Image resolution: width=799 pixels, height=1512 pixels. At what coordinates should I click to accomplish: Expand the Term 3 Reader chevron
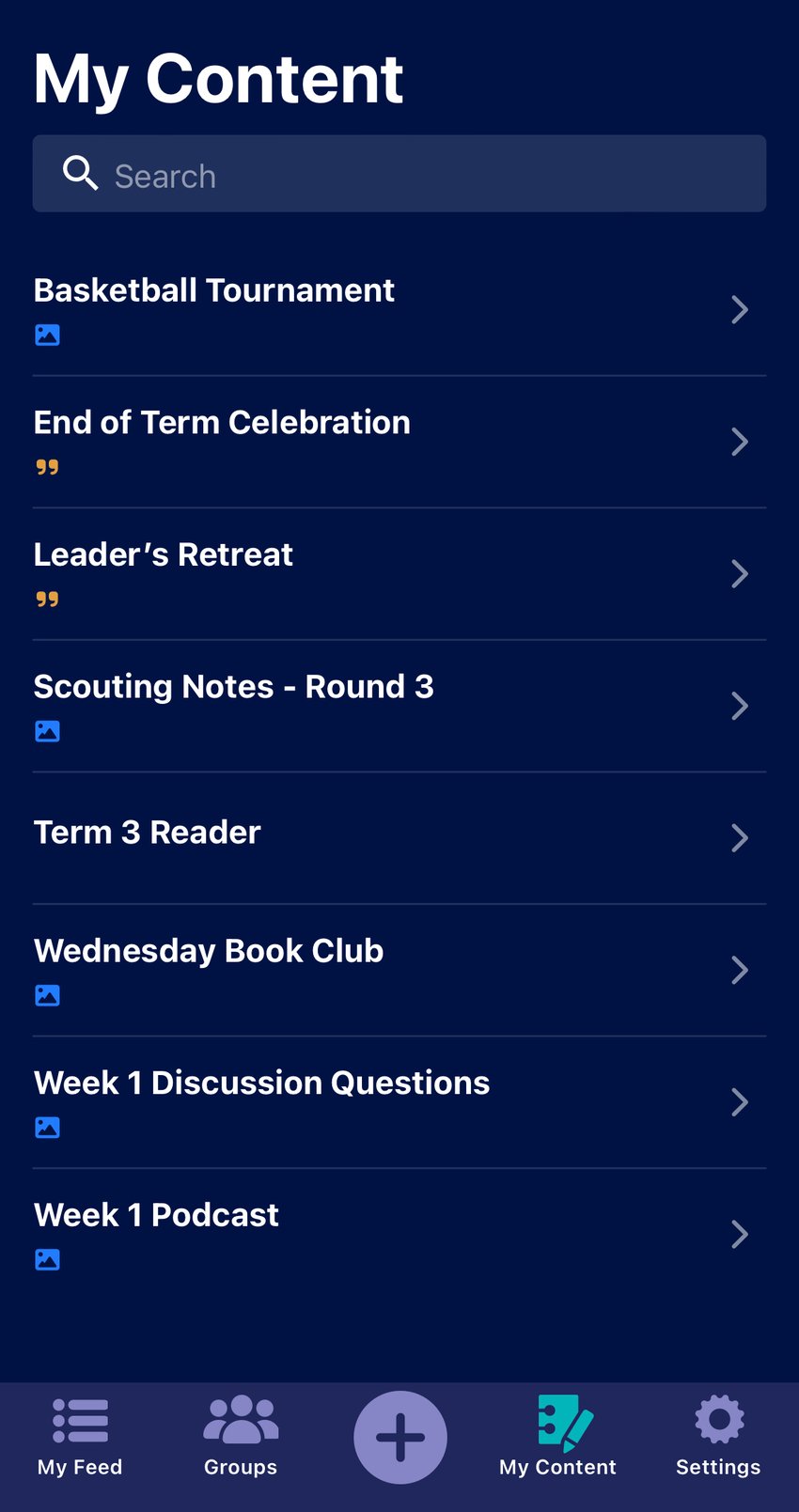click(x=740, y=837)
